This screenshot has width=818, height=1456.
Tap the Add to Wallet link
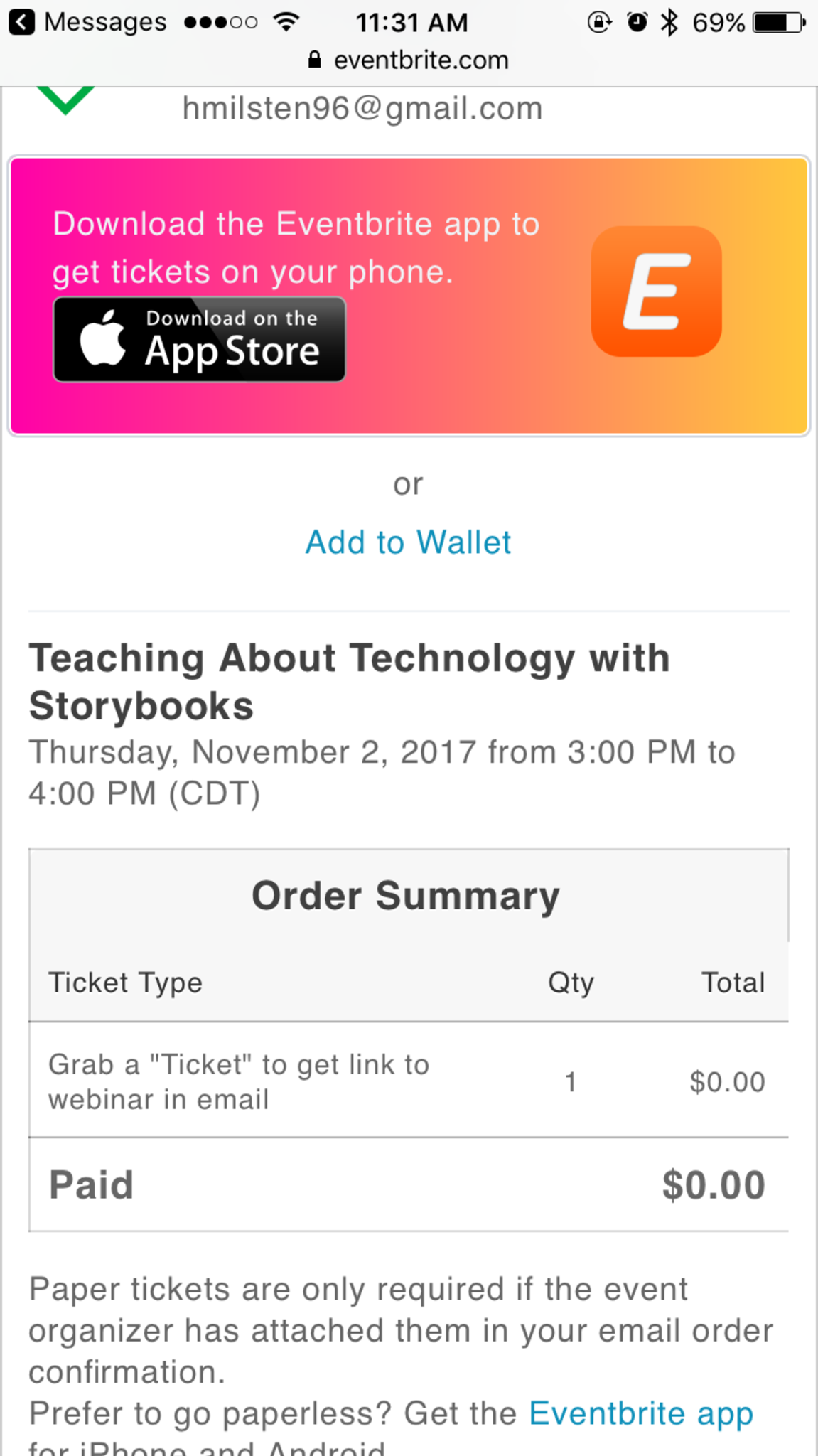408,542
